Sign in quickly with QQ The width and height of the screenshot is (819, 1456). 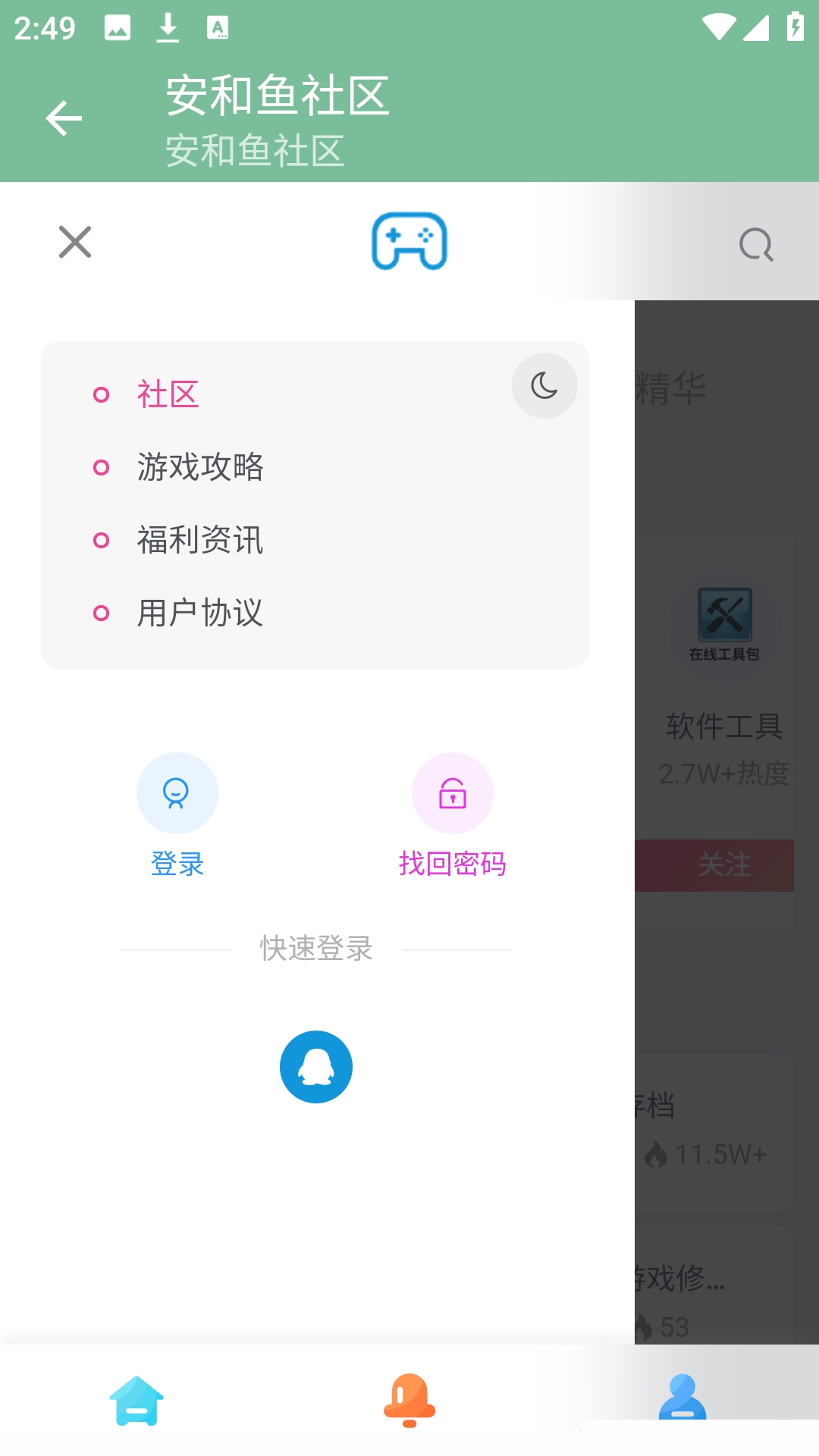(x=316, y=1067)
